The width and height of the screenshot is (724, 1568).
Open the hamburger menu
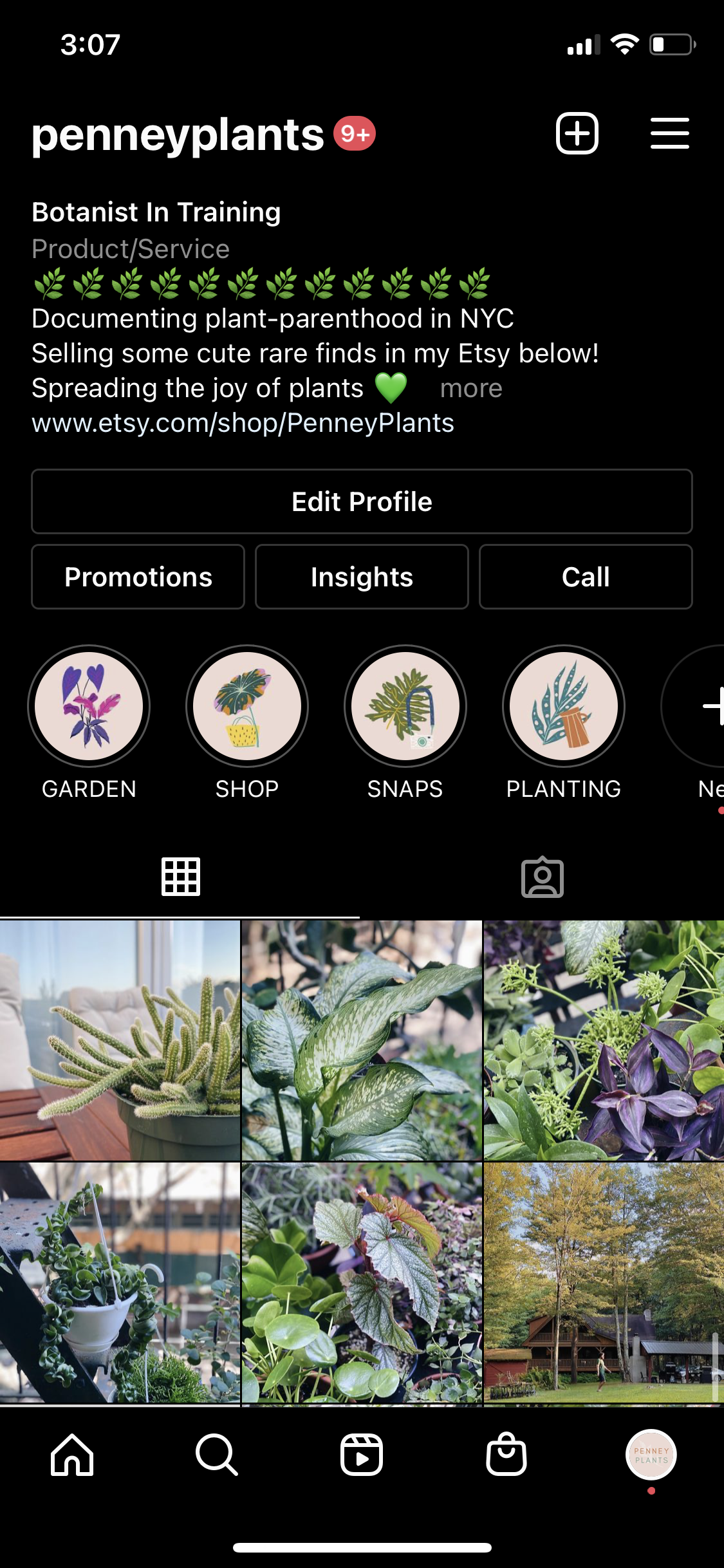point(670,134)
